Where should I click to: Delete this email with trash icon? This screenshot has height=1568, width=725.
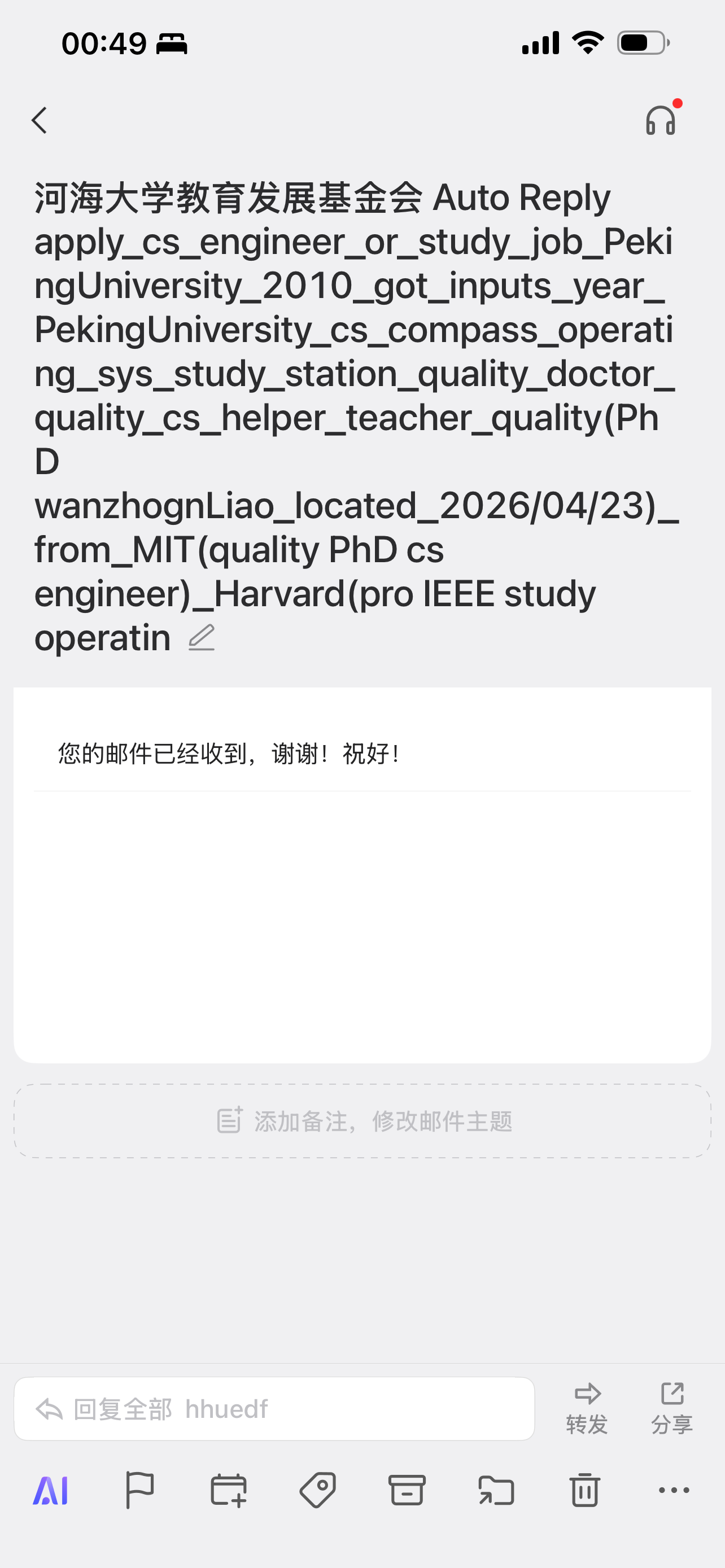pos(585,1490)
